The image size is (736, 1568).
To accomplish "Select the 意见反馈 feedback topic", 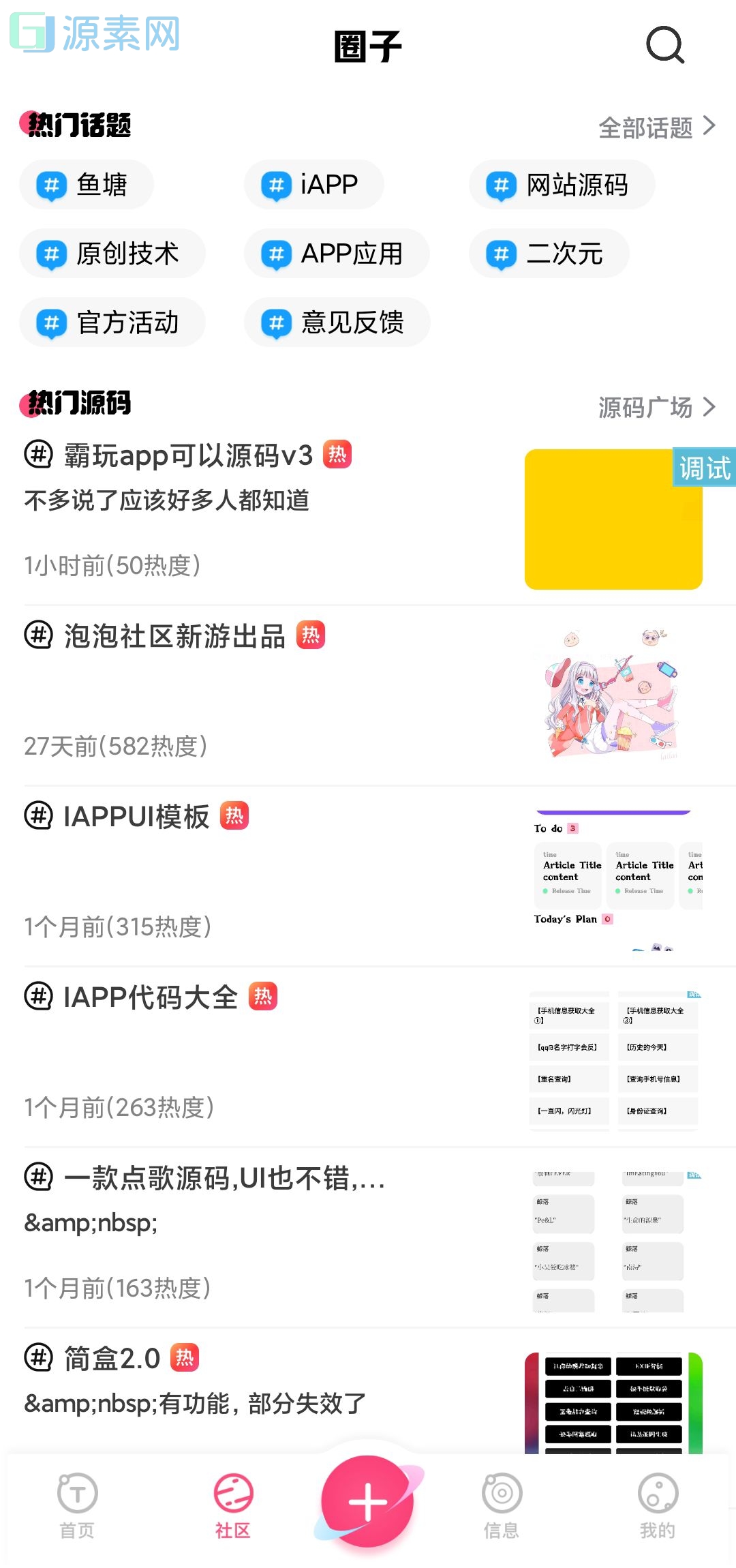I will tap(337, 322).
